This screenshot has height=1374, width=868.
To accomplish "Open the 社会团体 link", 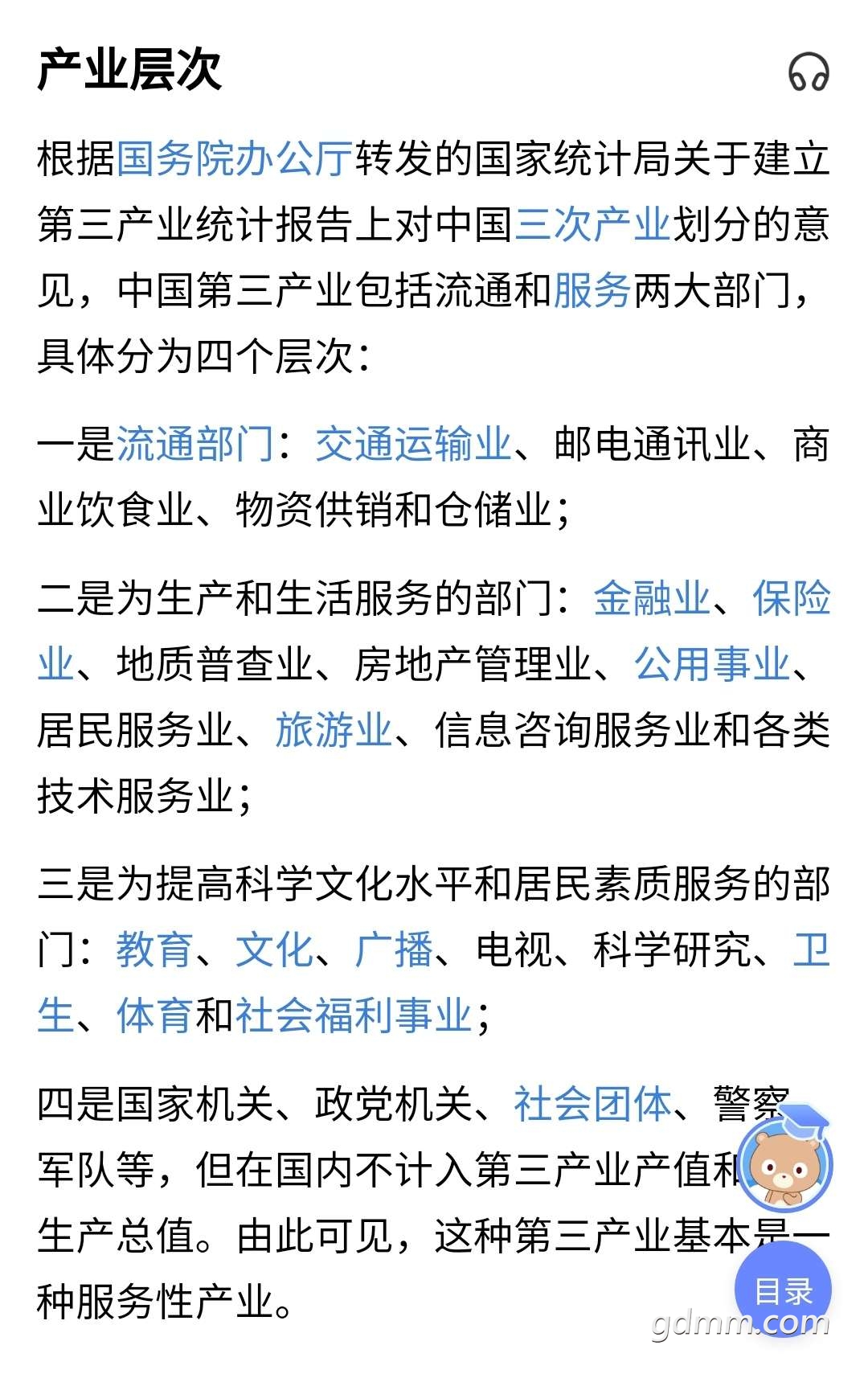I will click(592, 1104).
